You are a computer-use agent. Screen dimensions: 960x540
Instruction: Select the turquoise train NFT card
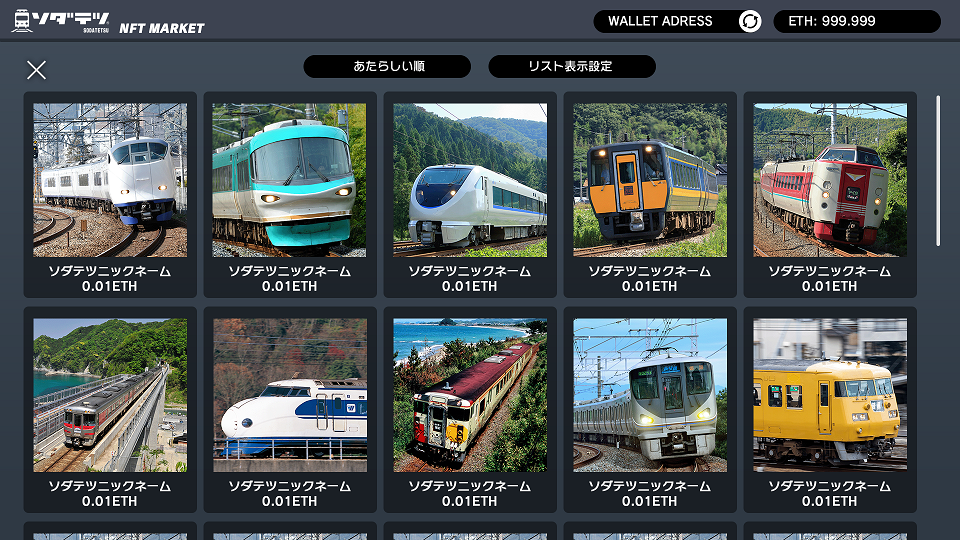coord(290,181)
